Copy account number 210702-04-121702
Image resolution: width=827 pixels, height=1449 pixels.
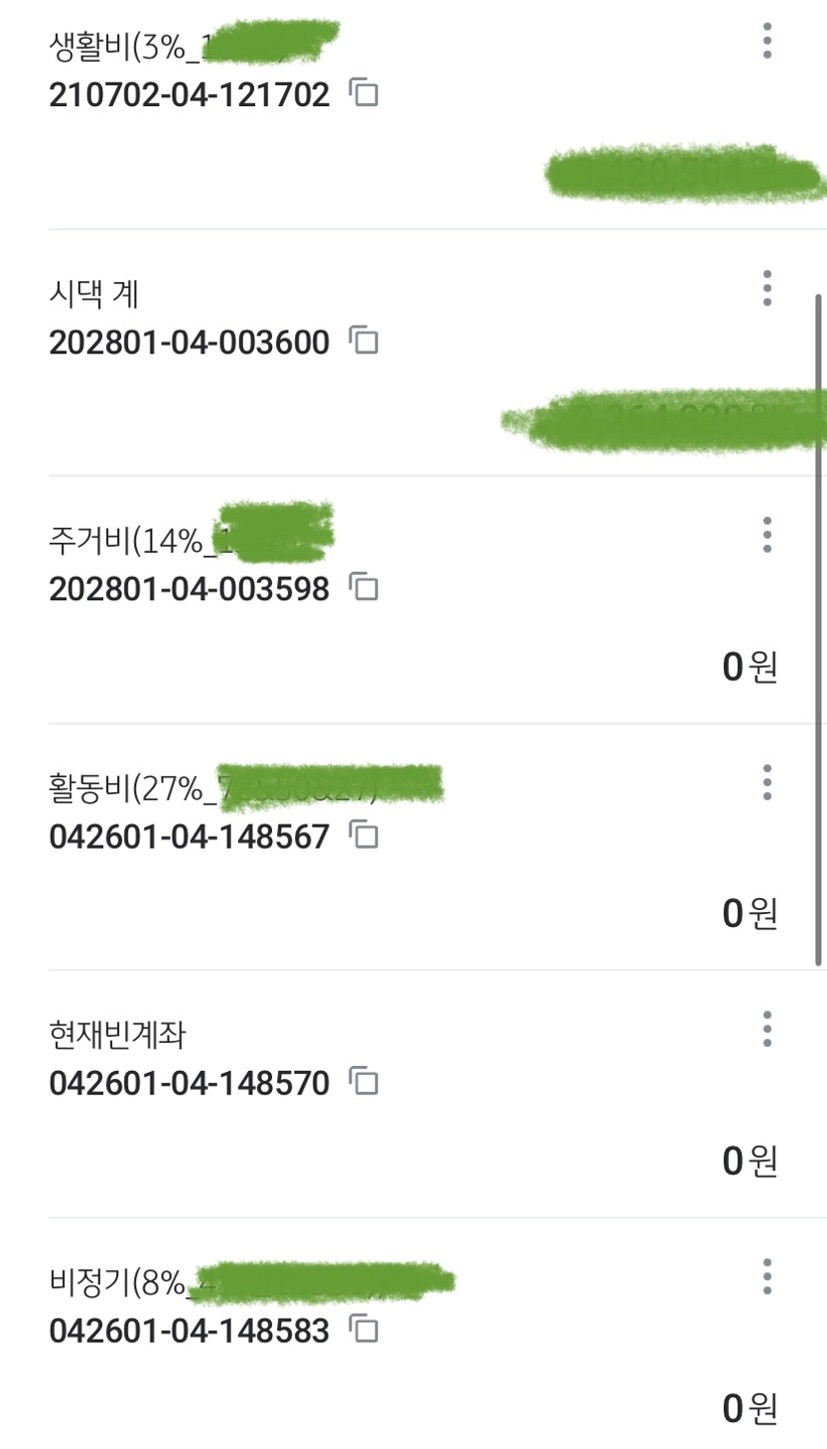tap(365, 95)
